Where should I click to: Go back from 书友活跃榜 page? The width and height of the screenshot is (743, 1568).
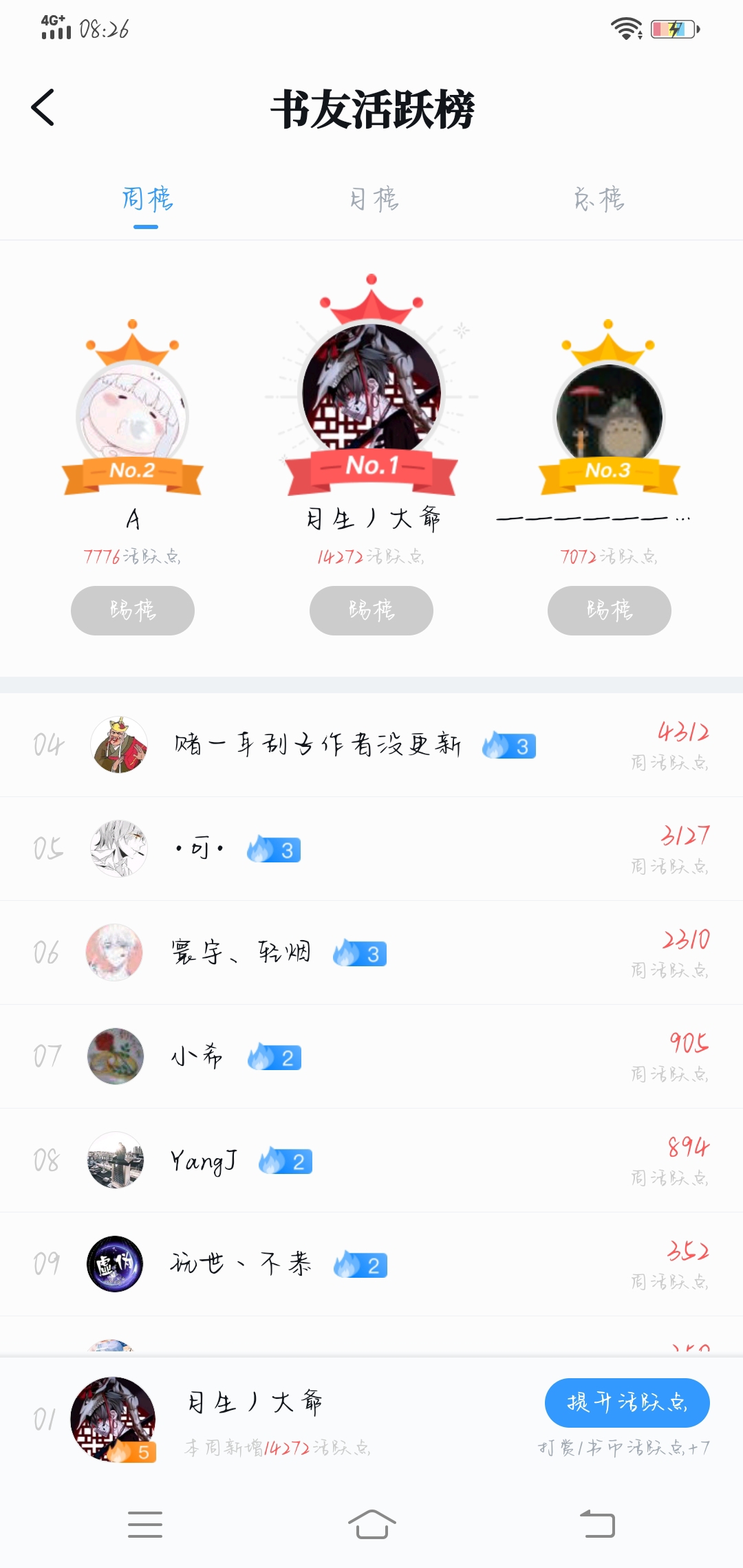(x=43, y=108)
